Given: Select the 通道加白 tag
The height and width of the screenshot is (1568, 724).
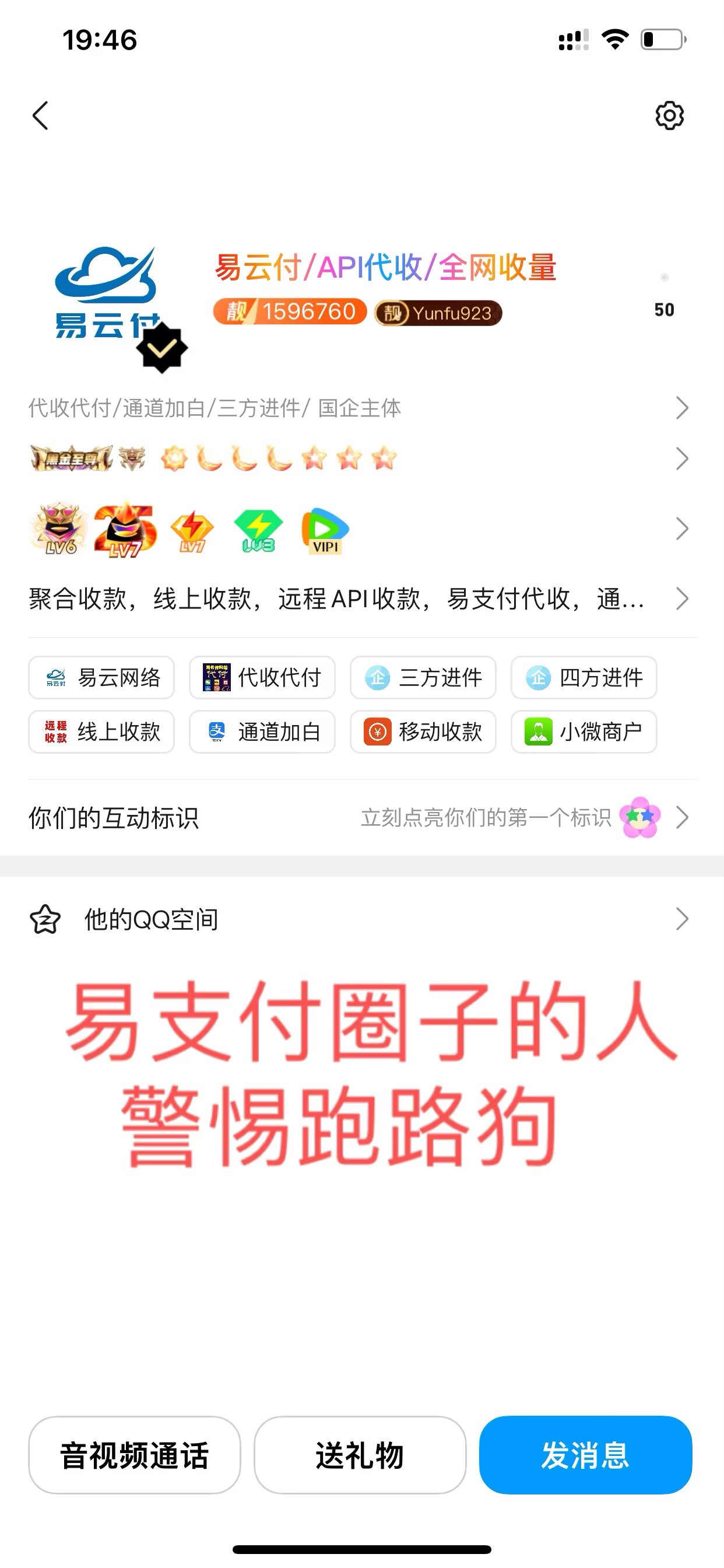Looking at the screenshot, I should [x=262, y=731].
